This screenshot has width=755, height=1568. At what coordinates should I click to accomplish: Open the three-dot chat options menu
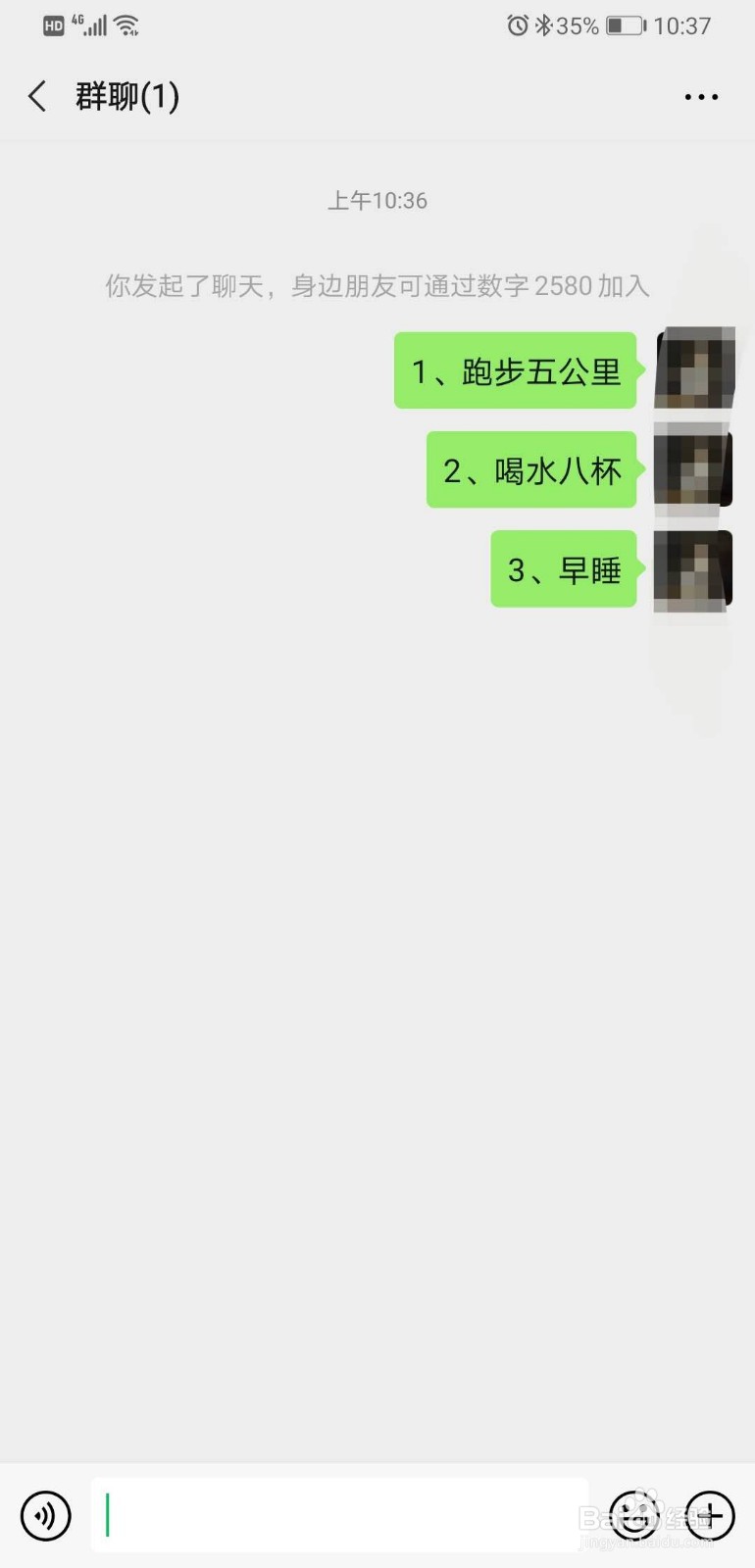[701, 96]
